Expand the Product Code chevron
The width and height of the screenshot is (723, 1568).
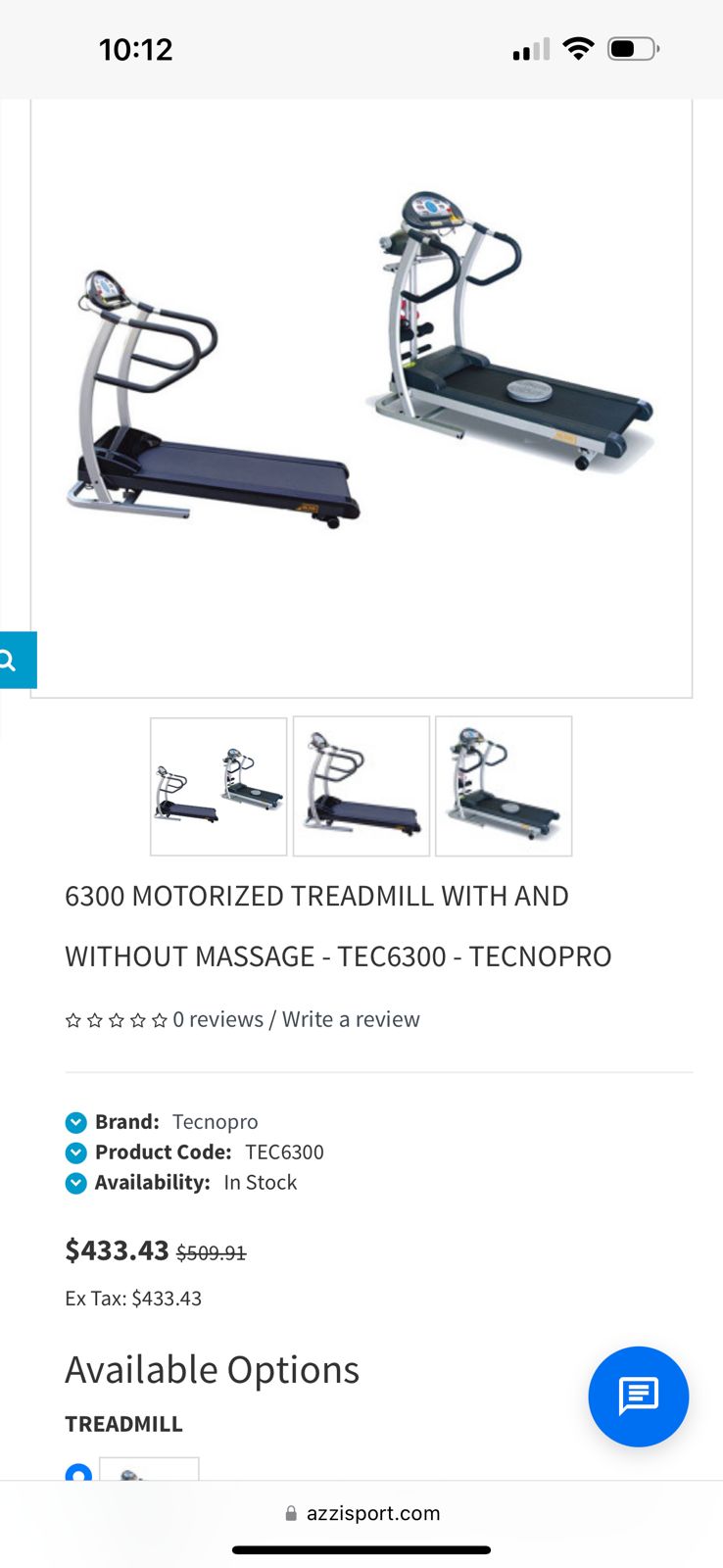(x=75, y=1152)
